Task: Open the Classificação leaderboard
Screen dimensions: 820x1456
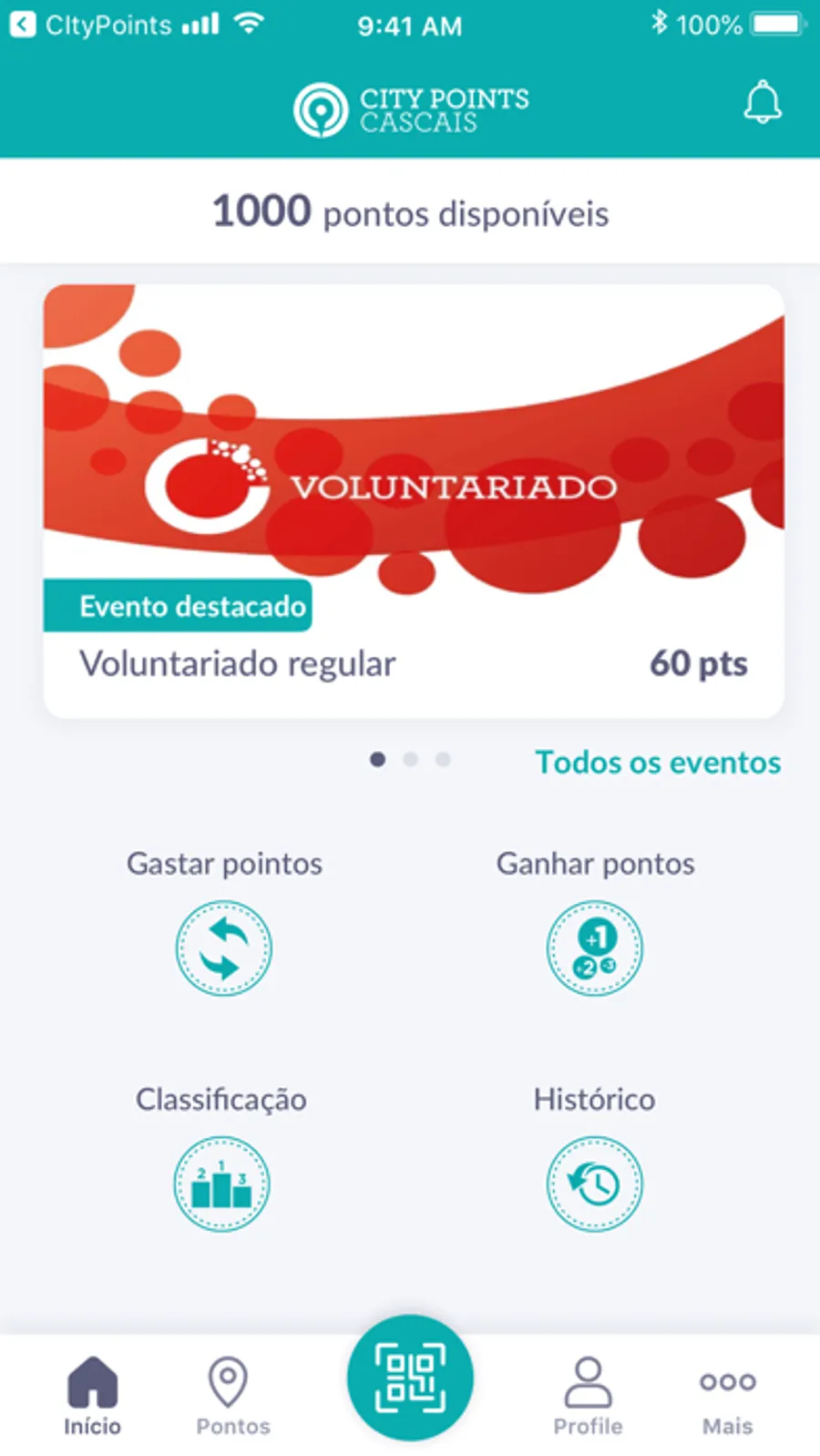Action: (221, 1183)
